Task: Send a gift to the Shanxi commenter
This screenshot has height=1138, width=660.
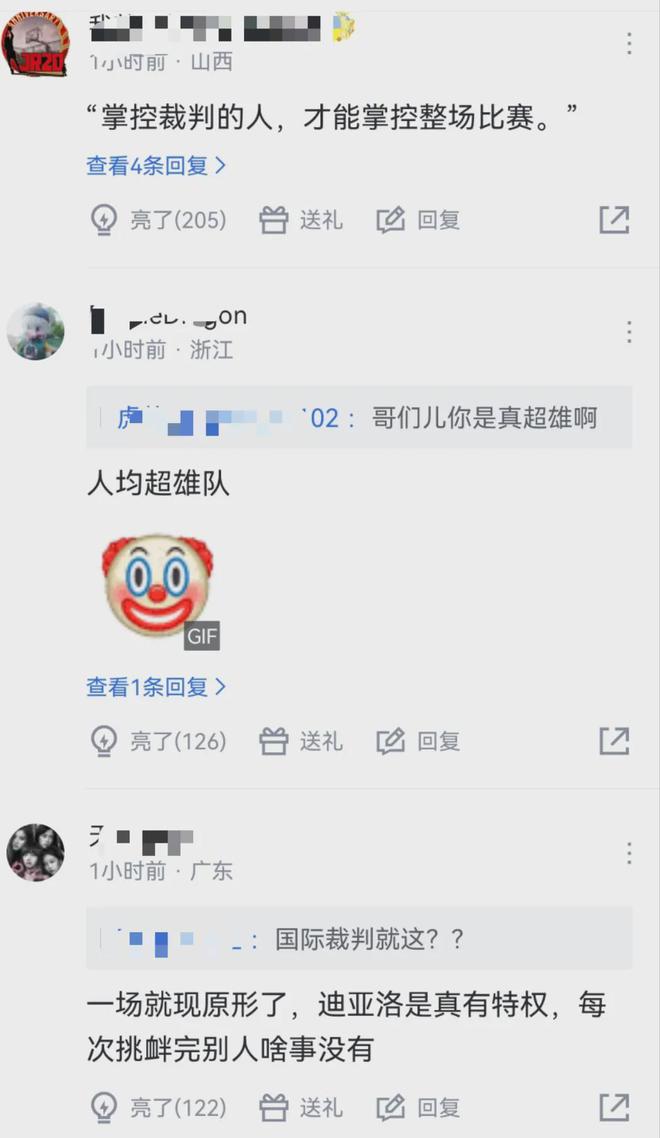Action: point(300,220)
